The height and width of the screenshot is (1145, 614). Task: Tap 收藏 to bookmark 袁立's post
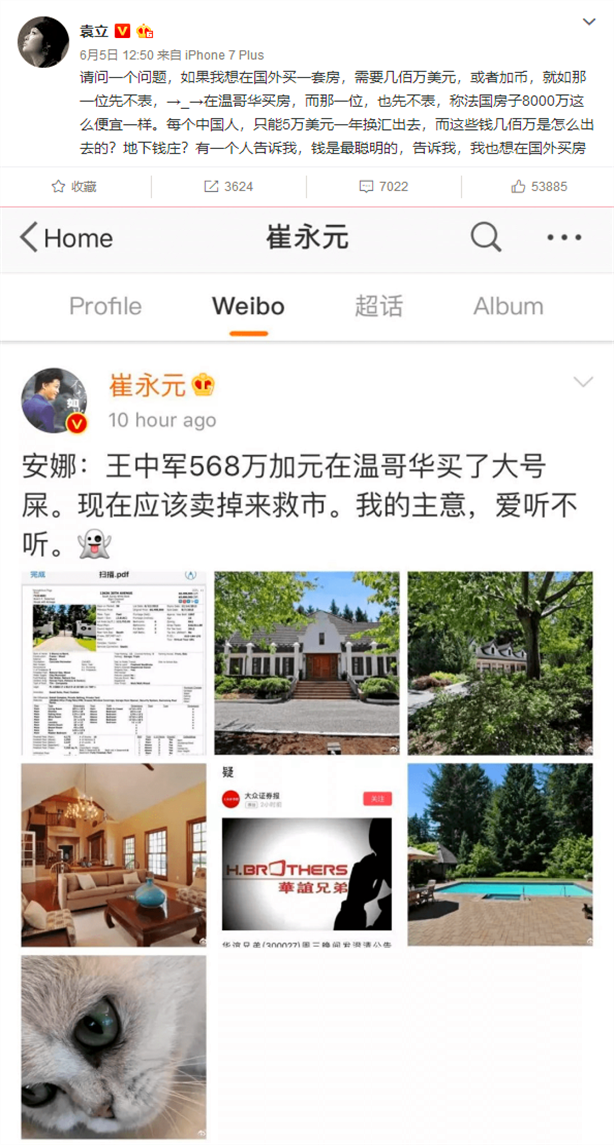coord(74,187)
